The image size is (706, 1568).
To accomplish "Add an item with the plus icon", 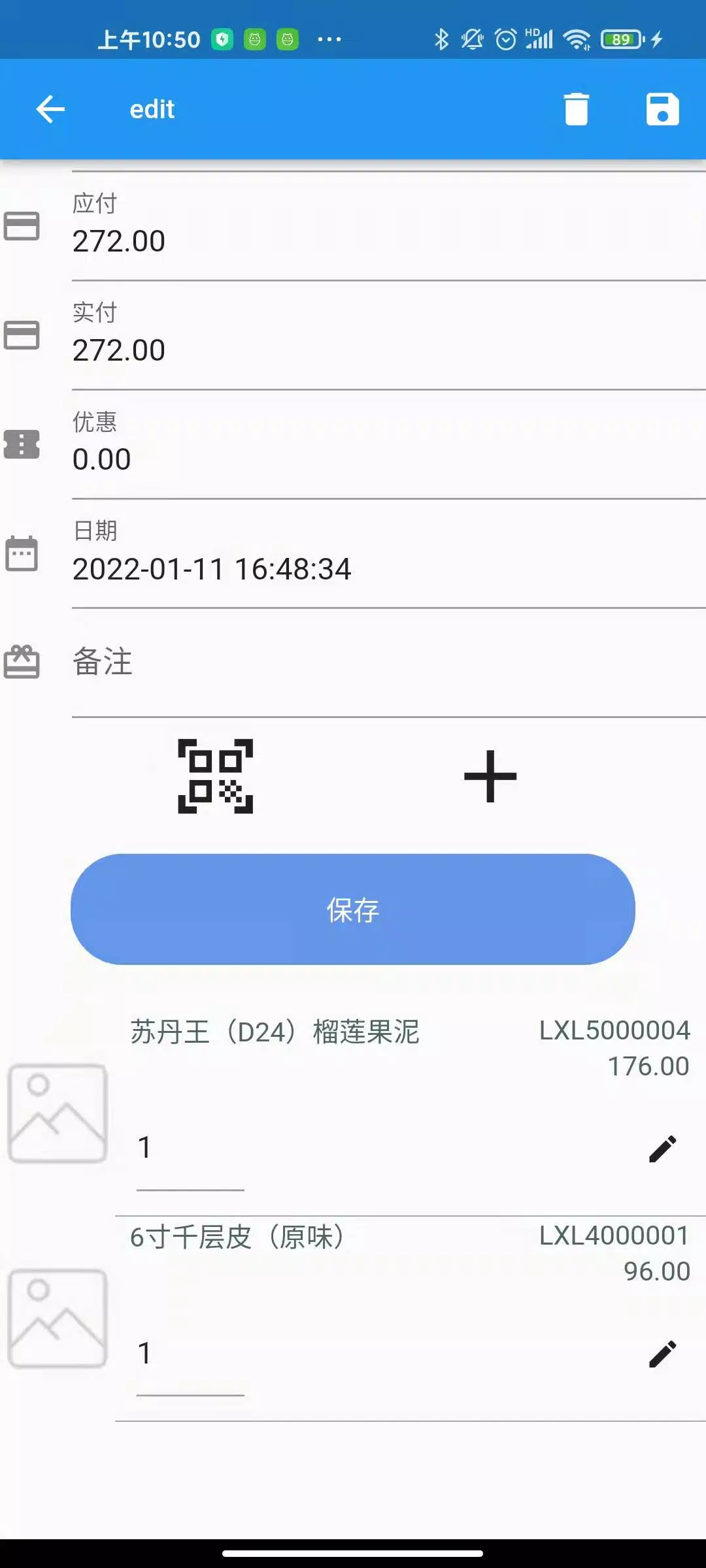I will (490, 776).
